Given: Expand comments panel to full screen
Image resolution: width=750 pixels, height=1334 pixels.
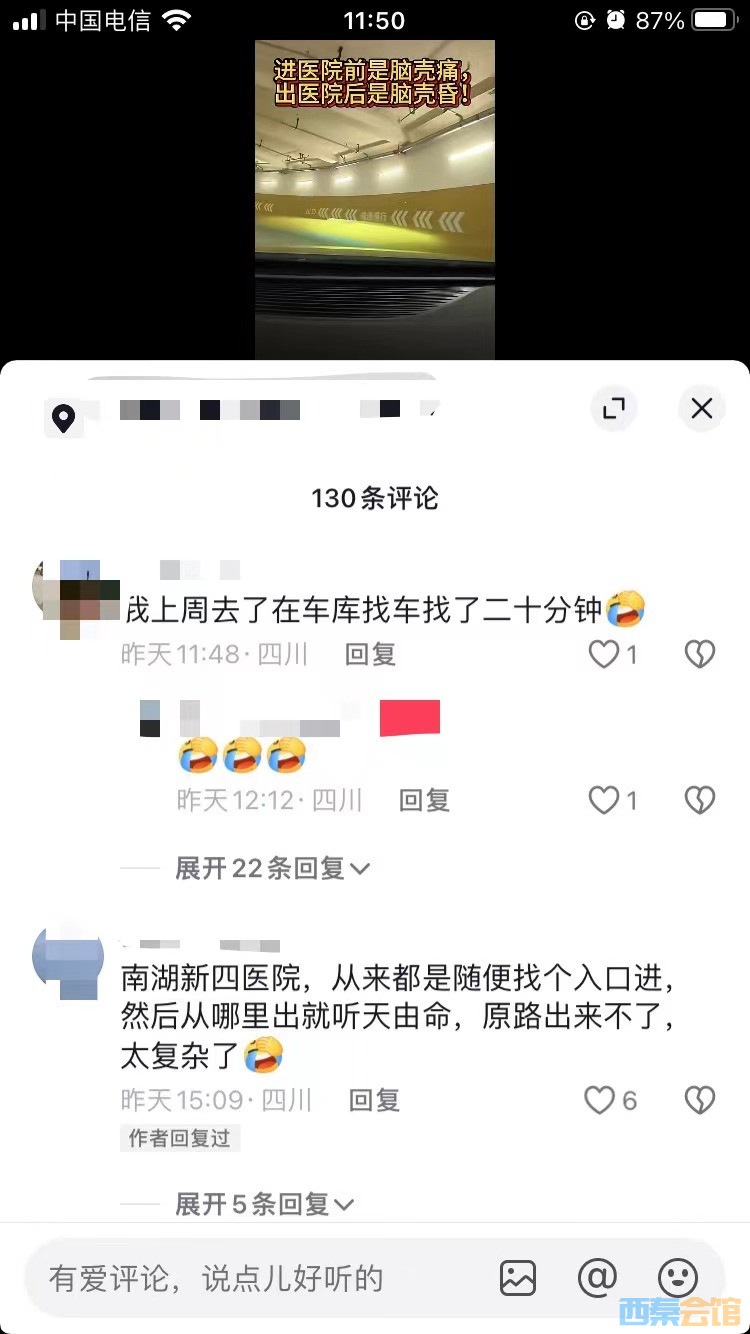Looking at the screenshot, I should click(613, 408).
